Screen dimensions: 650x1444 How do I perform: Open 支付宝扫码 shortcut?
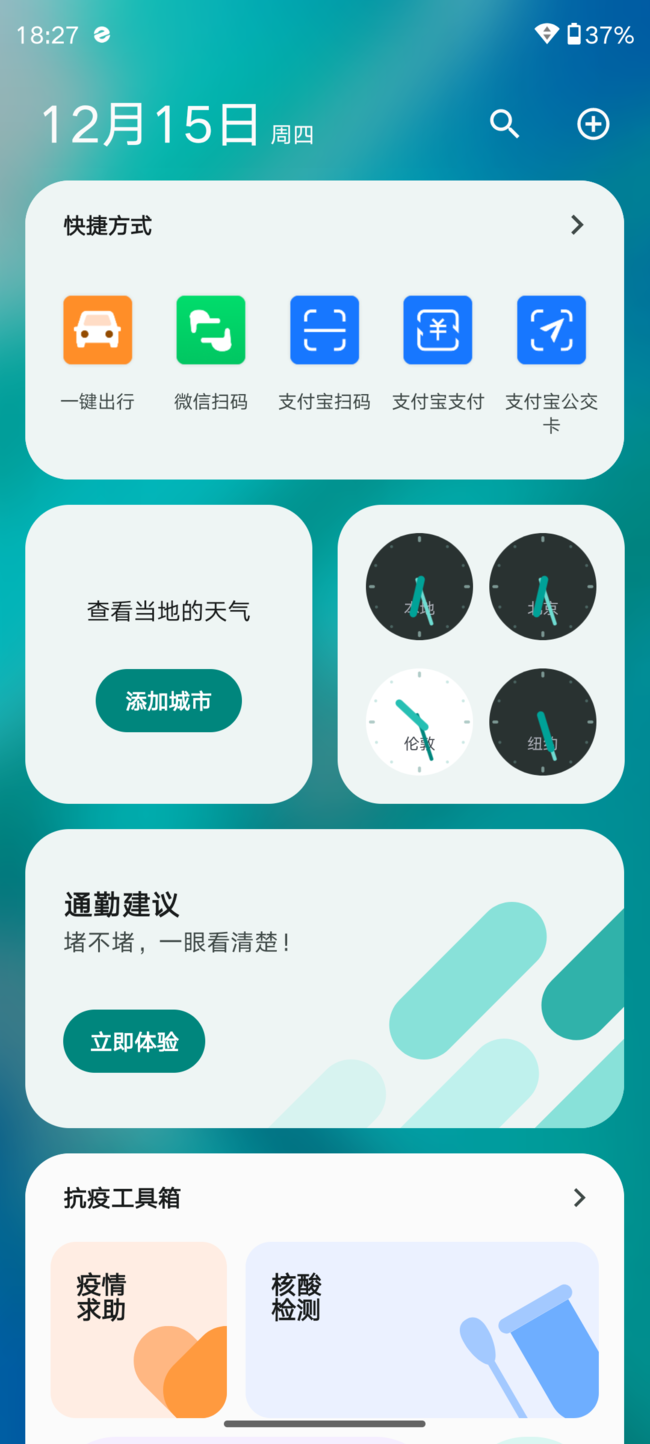point(324,331)
